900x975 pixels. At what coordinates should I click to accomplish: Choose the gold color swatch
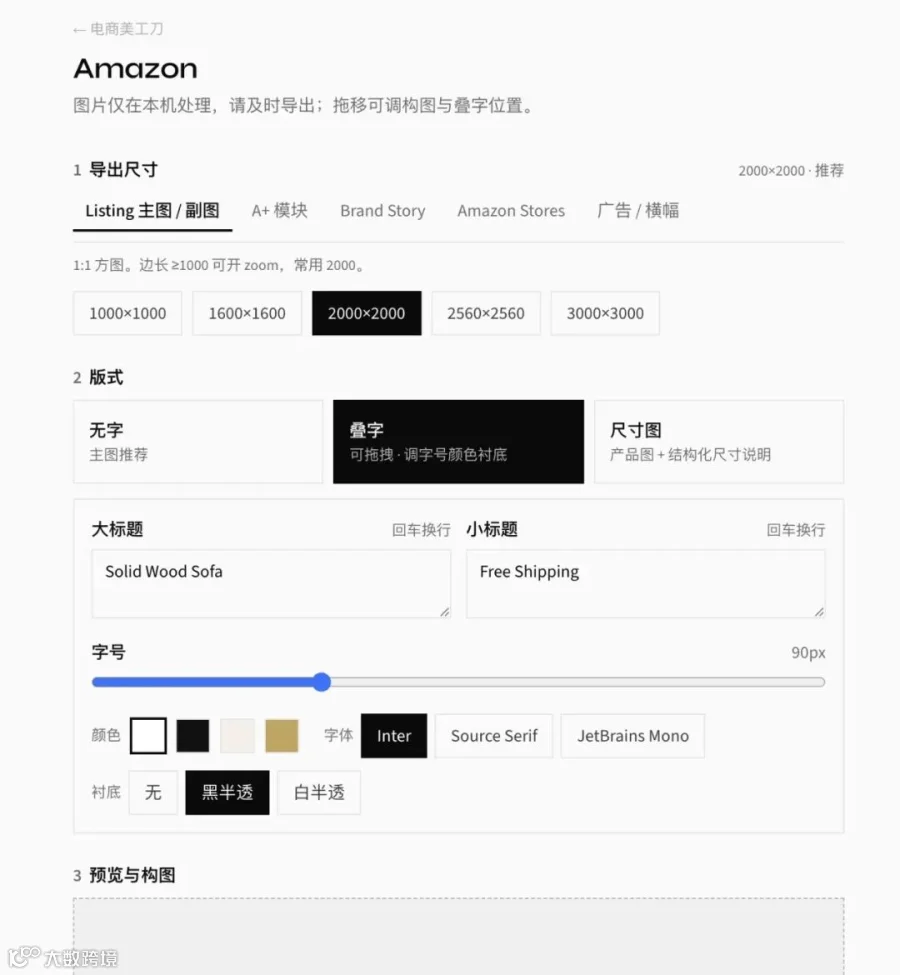pyautogui.click(x=282, y=736)
